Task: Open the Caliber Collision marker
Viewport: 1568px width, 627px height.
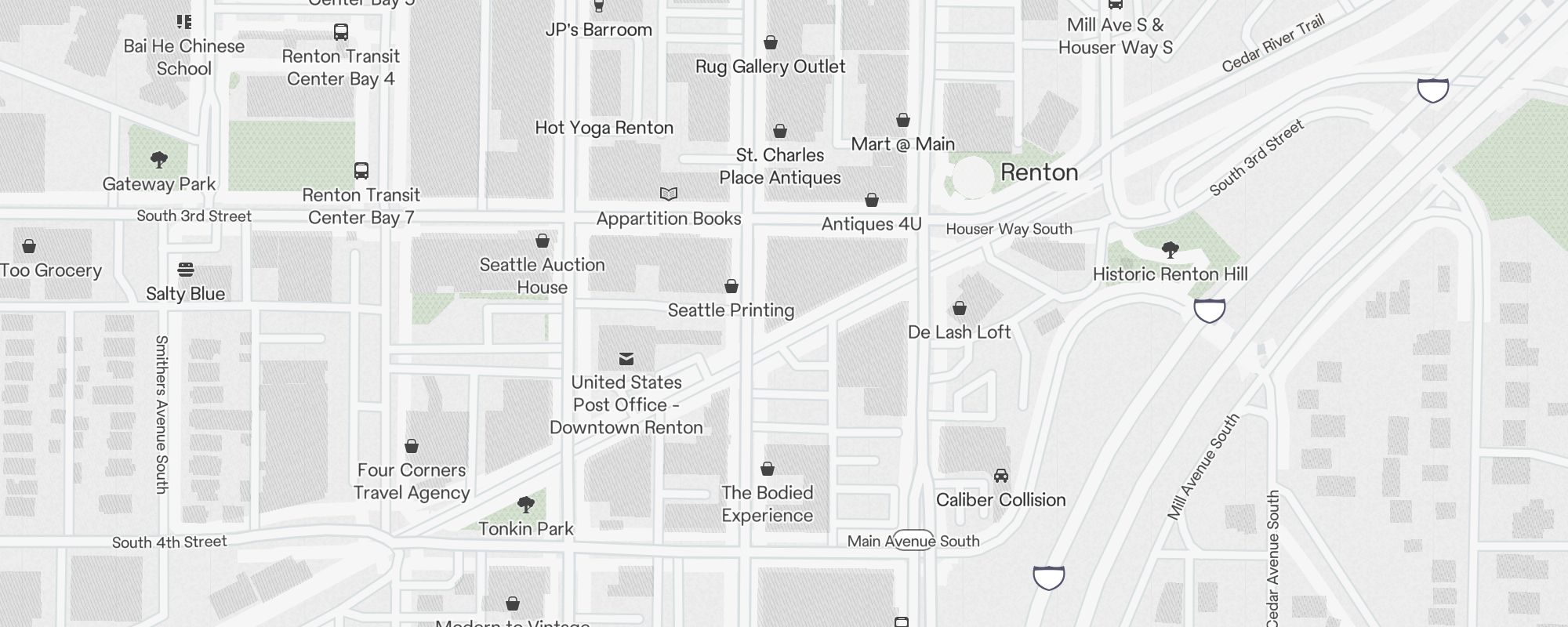Action: pyautogui.click(x=1001, y=476)
